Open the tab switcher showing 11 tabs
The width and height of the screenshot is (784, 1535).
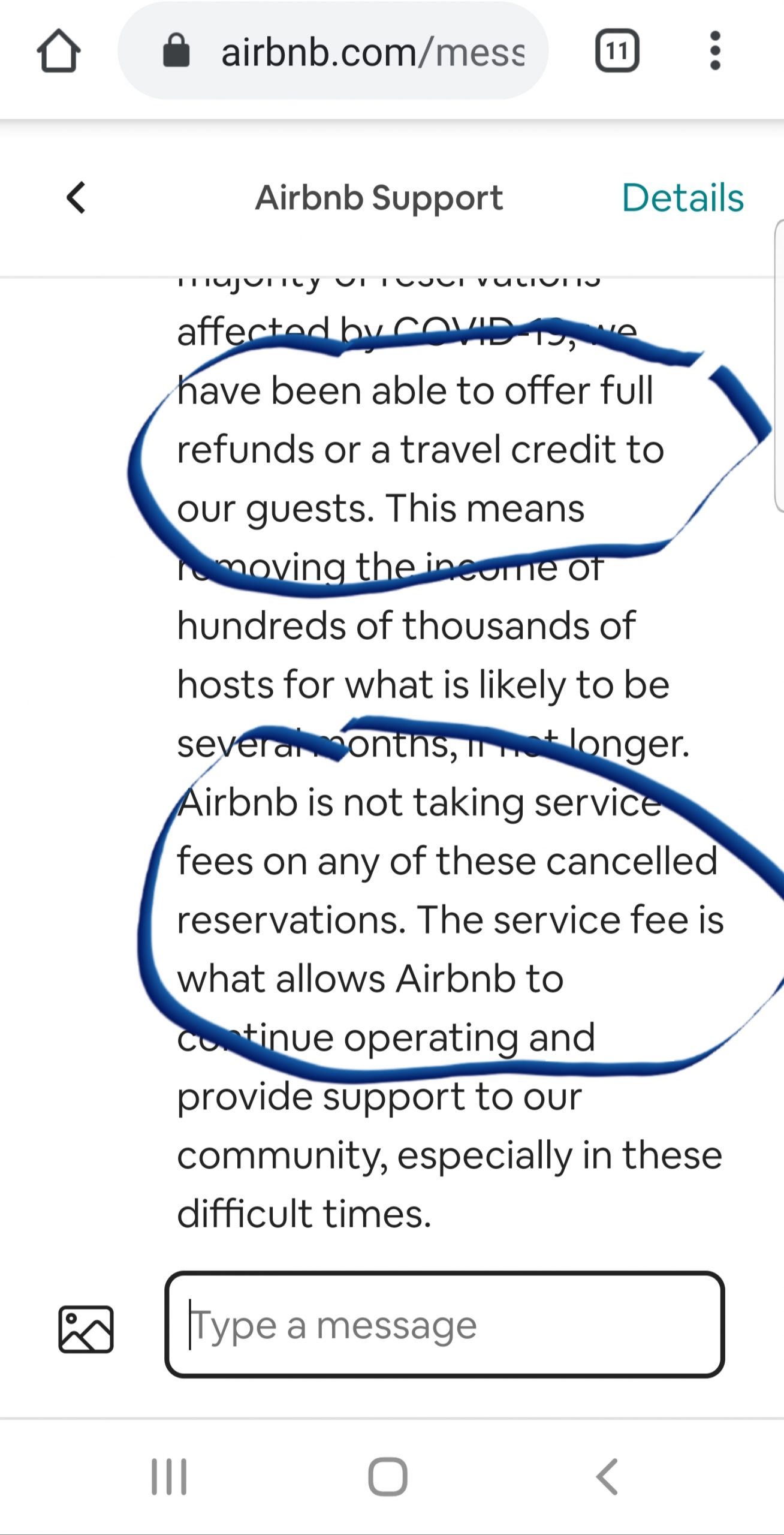coord(617,51)
